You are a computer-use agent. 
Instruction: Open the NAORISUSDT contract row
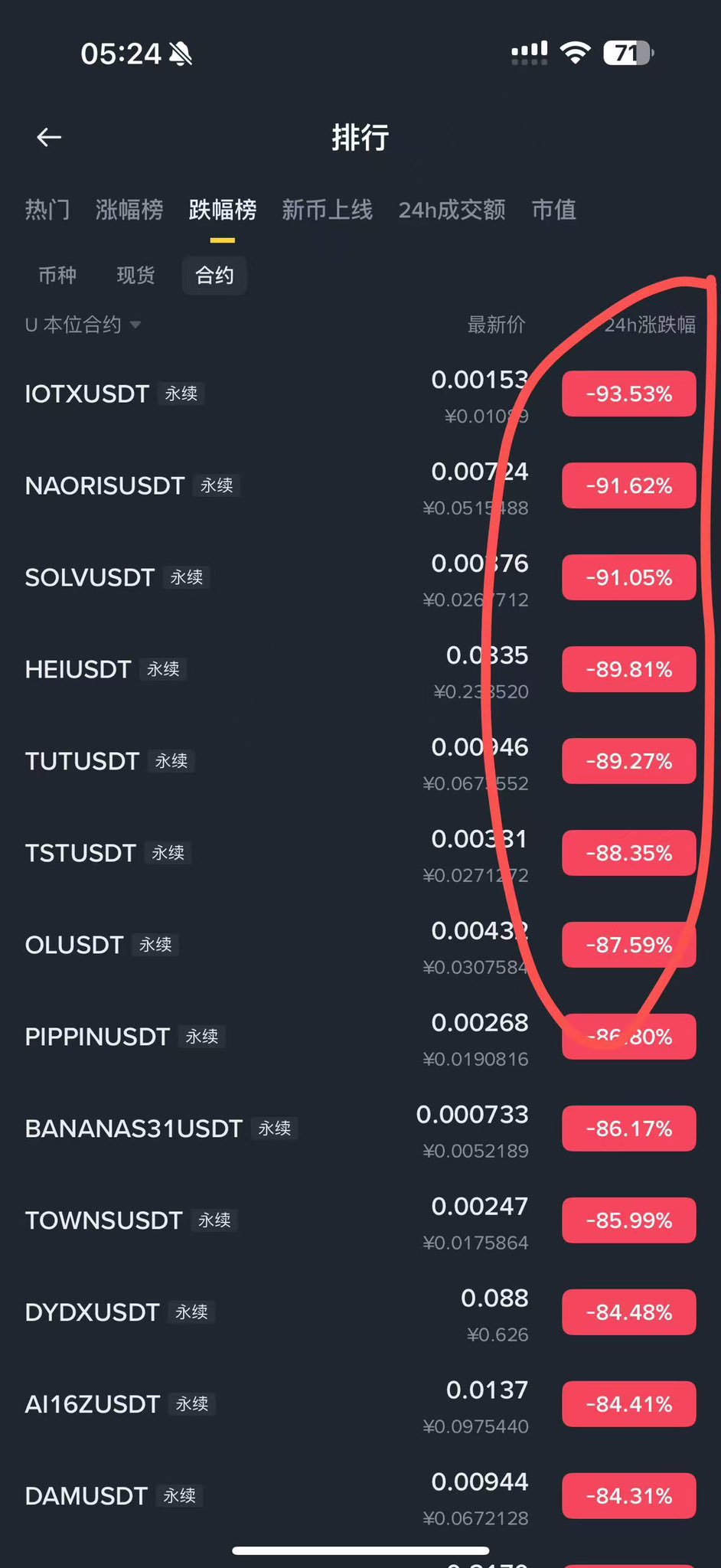pyautogui.click(x=105, y=486)
